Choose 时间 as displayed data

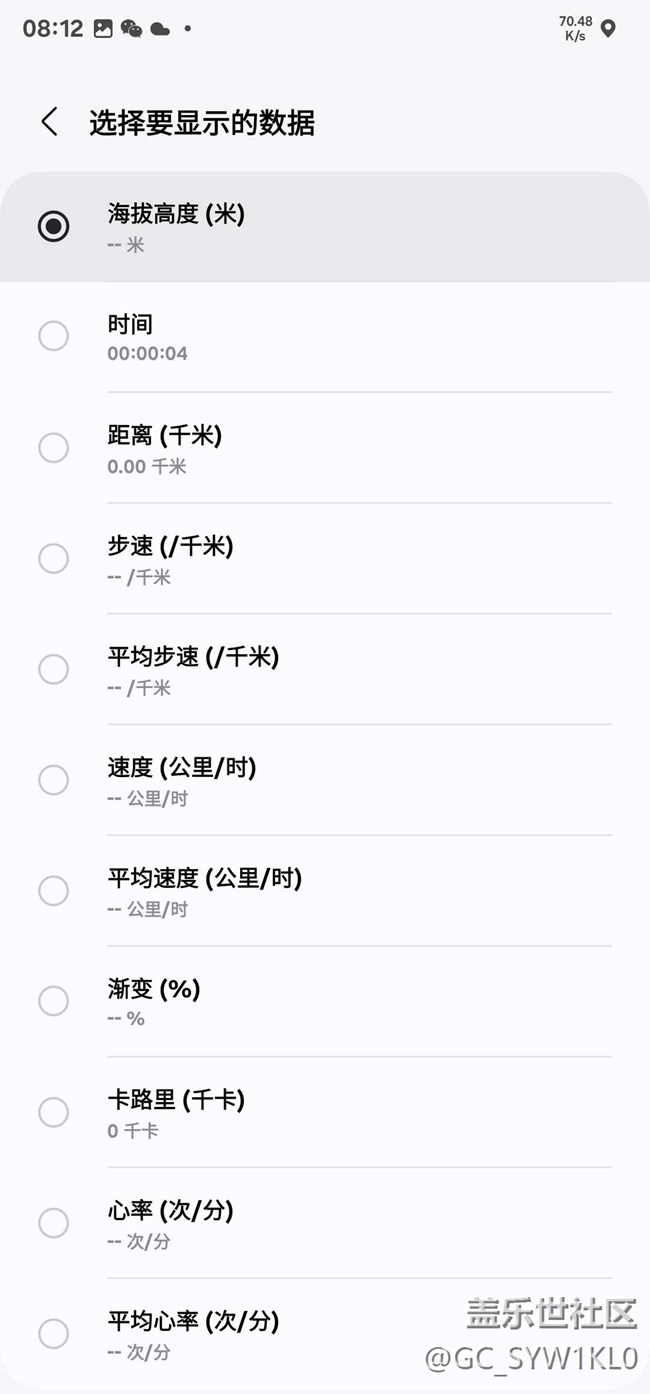(x=54, y=336)
